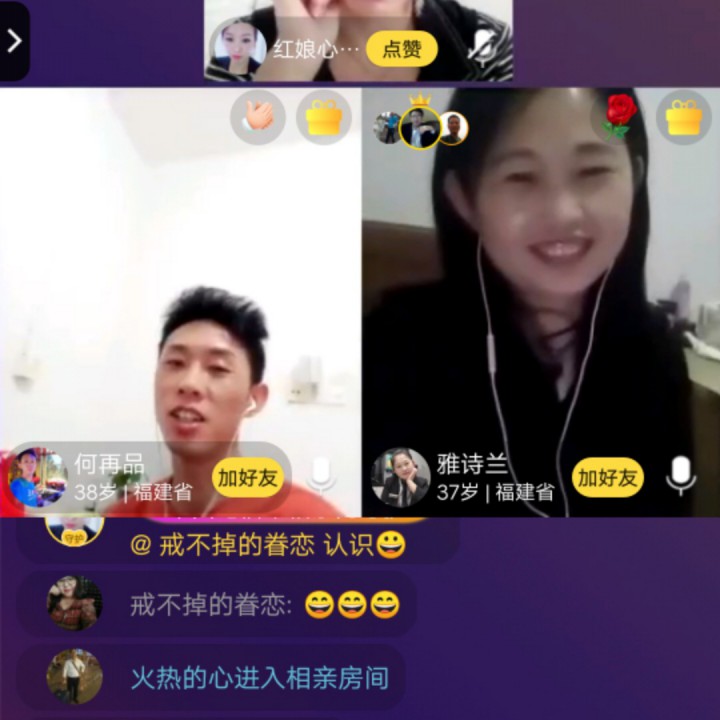720x720 pixels.
Task: Toggle the host's muted microphone icon
Action: coord(483,46)
